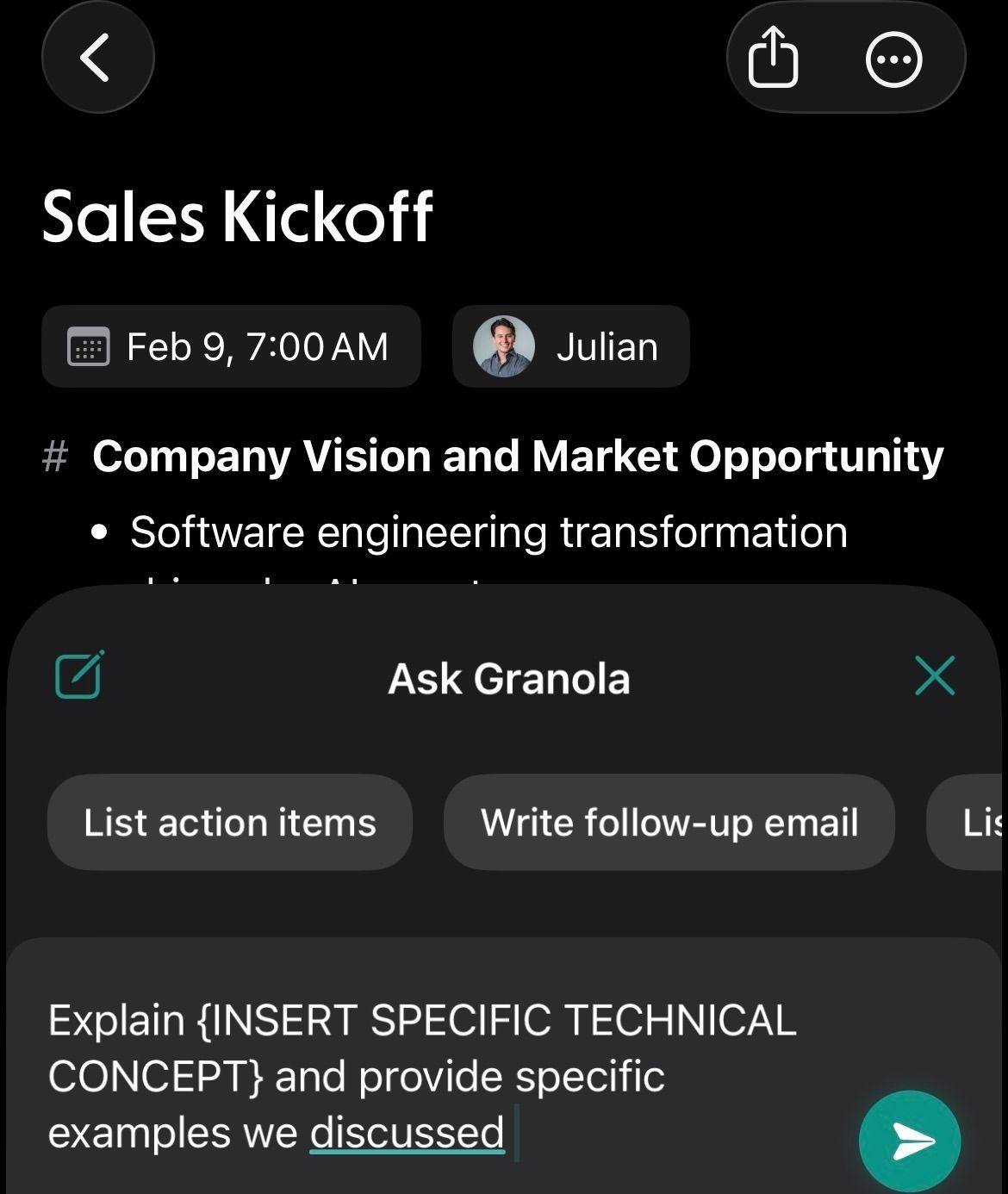
Task: Go back from Sales Kickoff note
Action: point(97,58)
